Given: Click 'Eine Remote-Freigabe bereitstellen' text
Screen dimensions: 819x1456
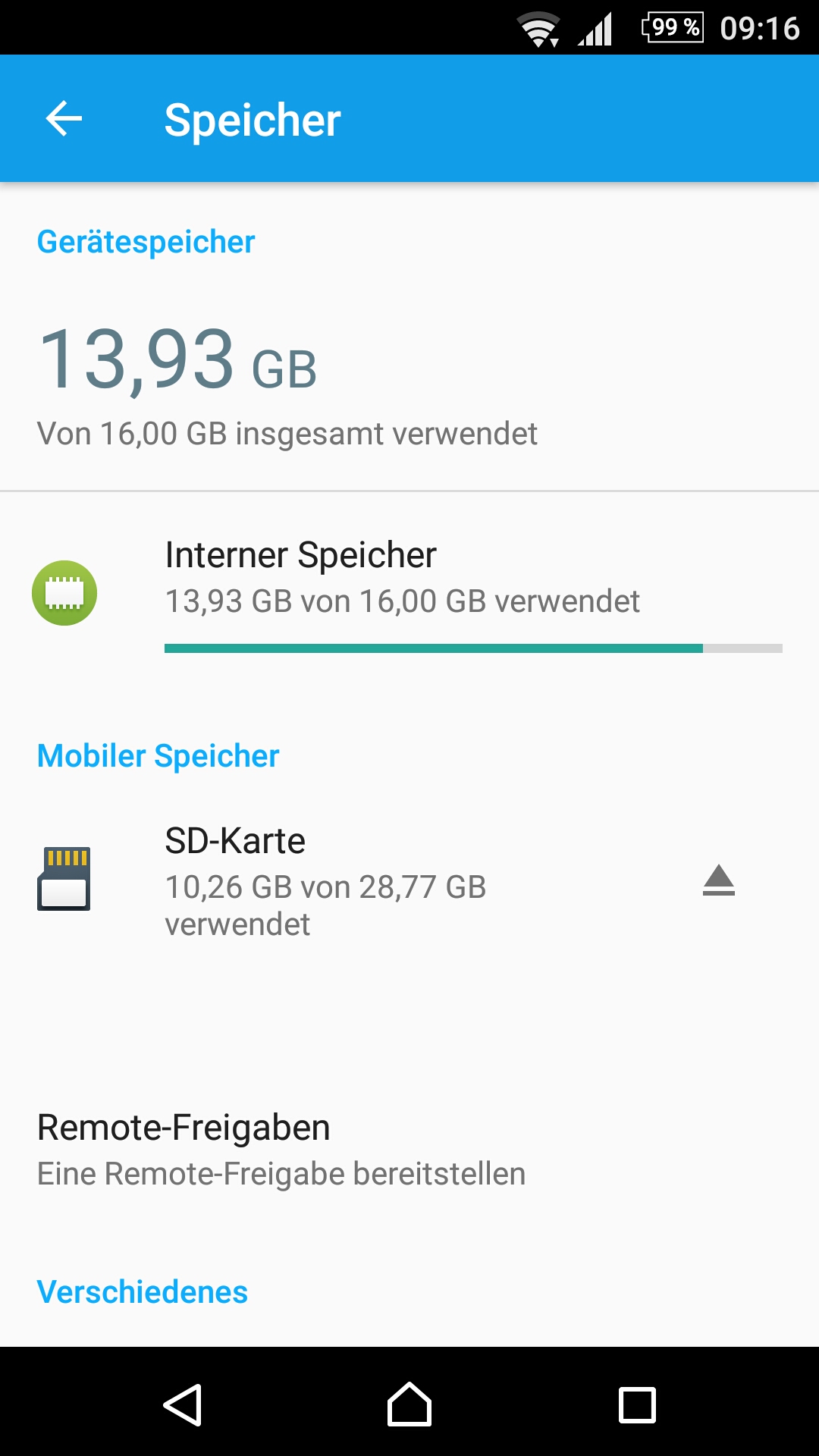Looking at the screenshot, I should tap(281, 1174).
